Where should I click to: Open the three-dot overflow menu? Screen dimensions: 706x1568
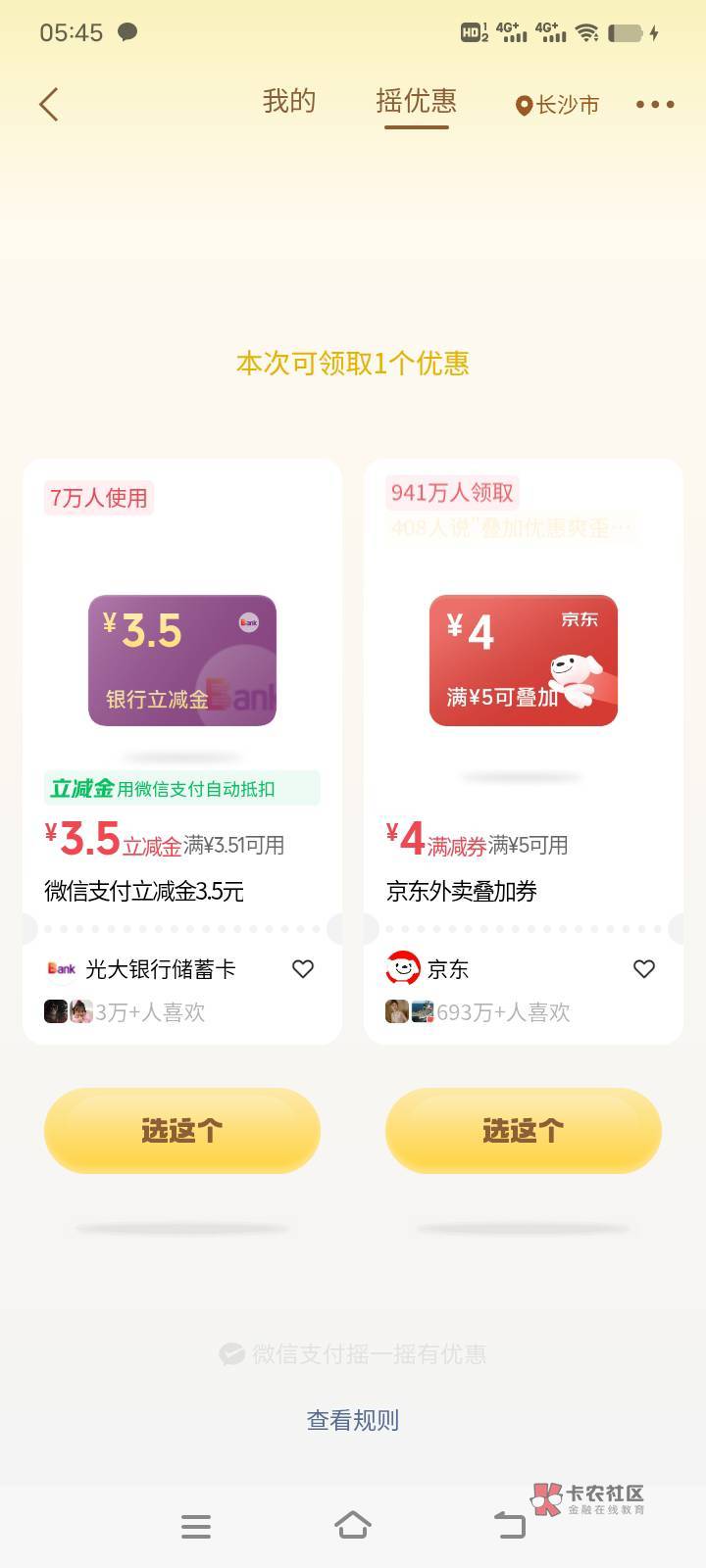pos(655,104)
